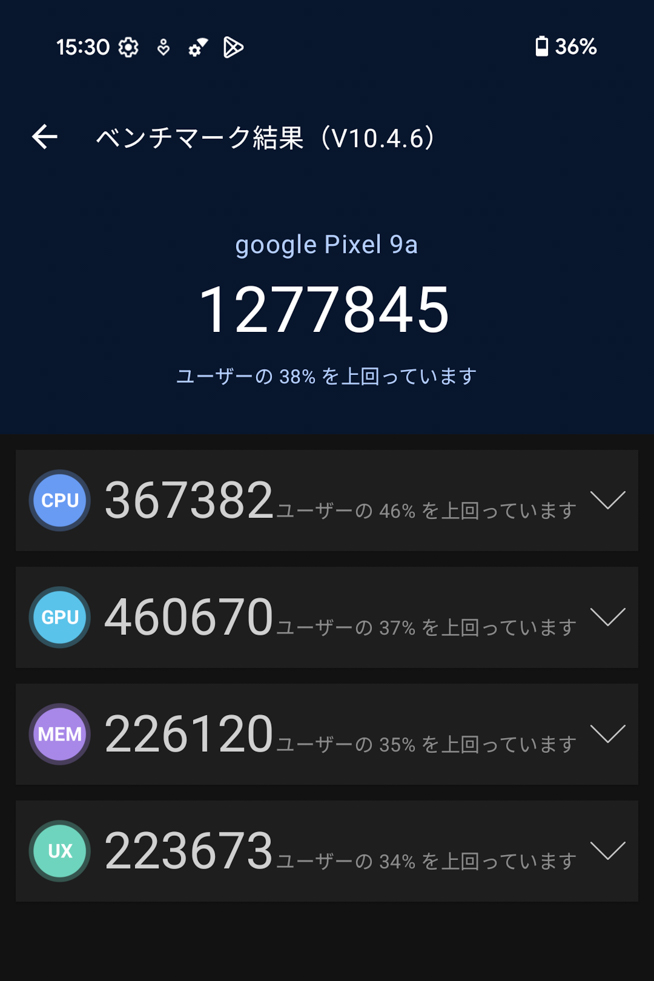Expand the UX score details
The height and width of the screenshot is (981, 654).
[x=607, y=851]
